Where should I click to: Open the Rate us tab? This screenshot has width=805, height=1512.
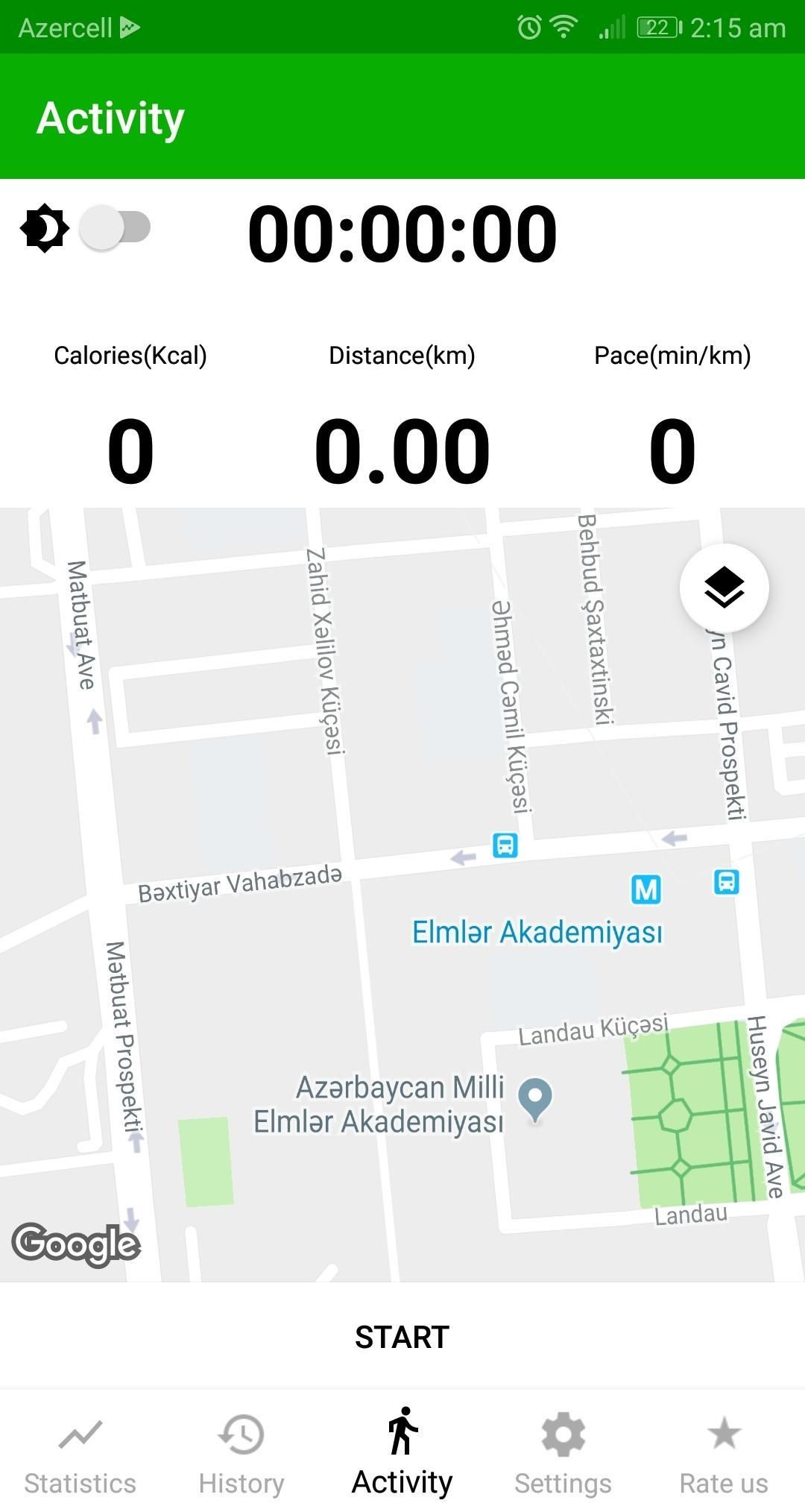coord(724,1452)
